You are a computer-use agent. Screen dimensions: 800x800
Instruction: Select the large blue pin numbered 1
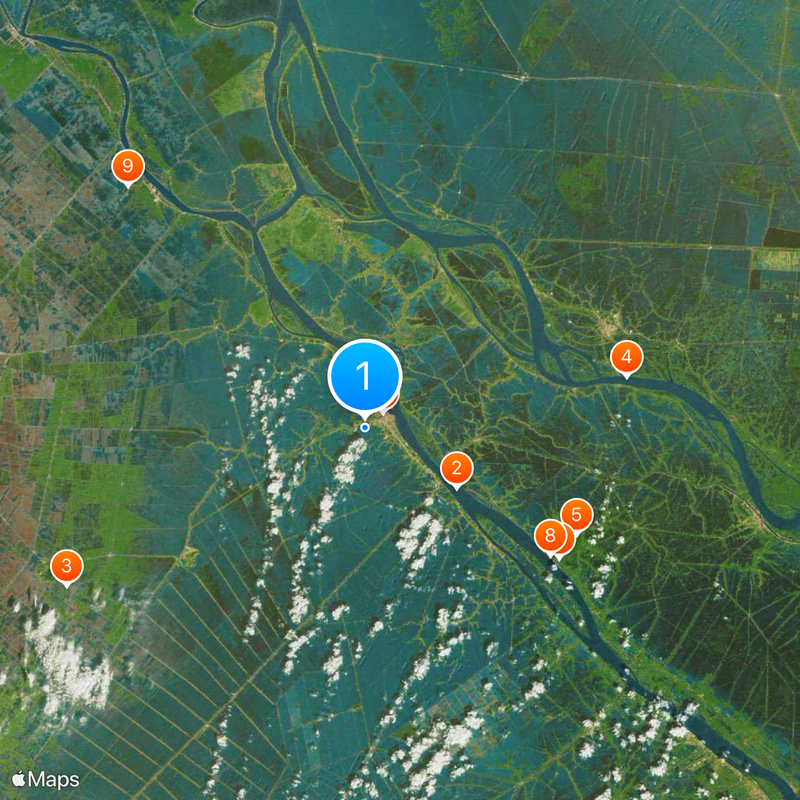(x=365, y=377)
